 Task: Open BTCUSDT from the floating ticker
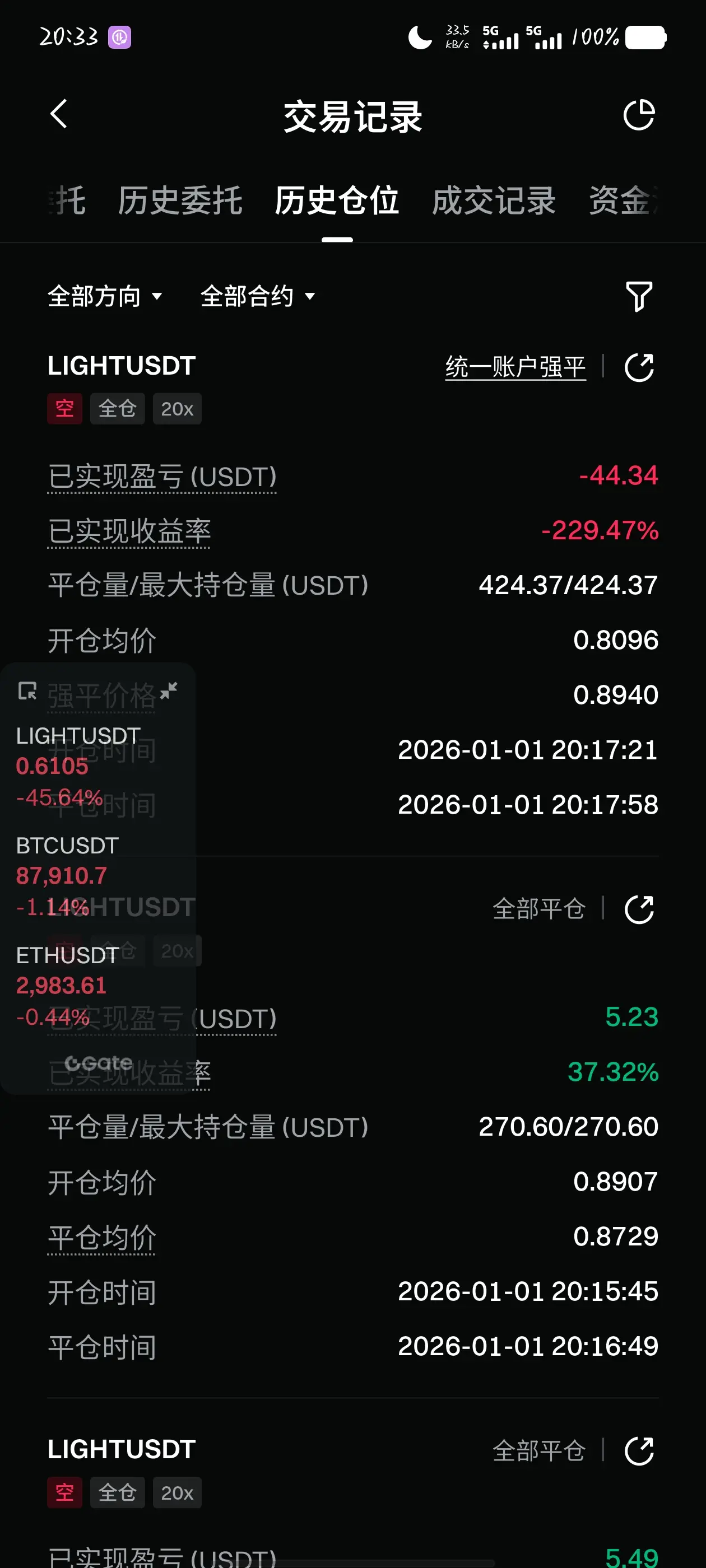coord(67,875)
